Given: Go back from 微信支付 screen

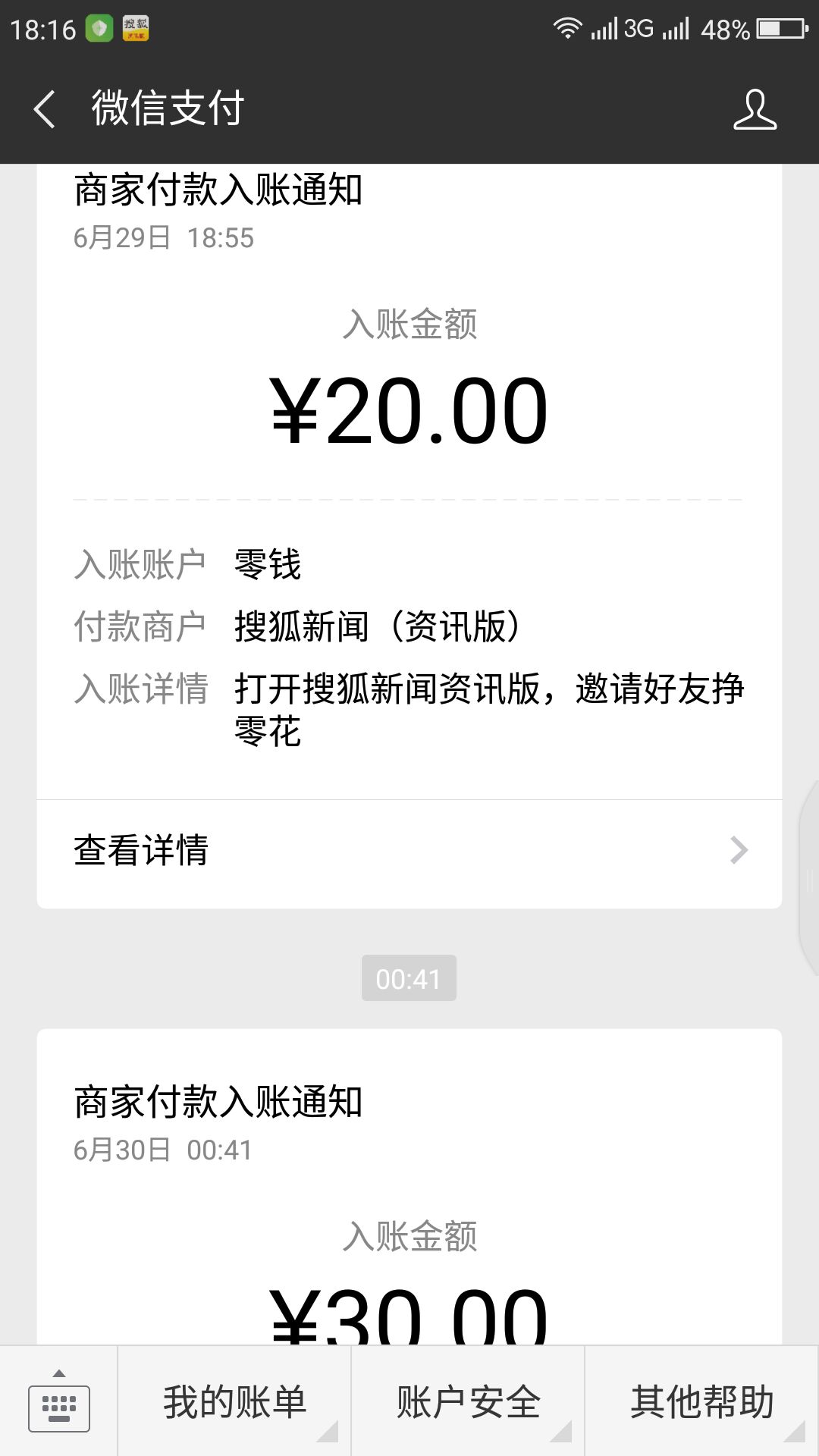Looking at the screenshot, I should (x=45, y=108).
